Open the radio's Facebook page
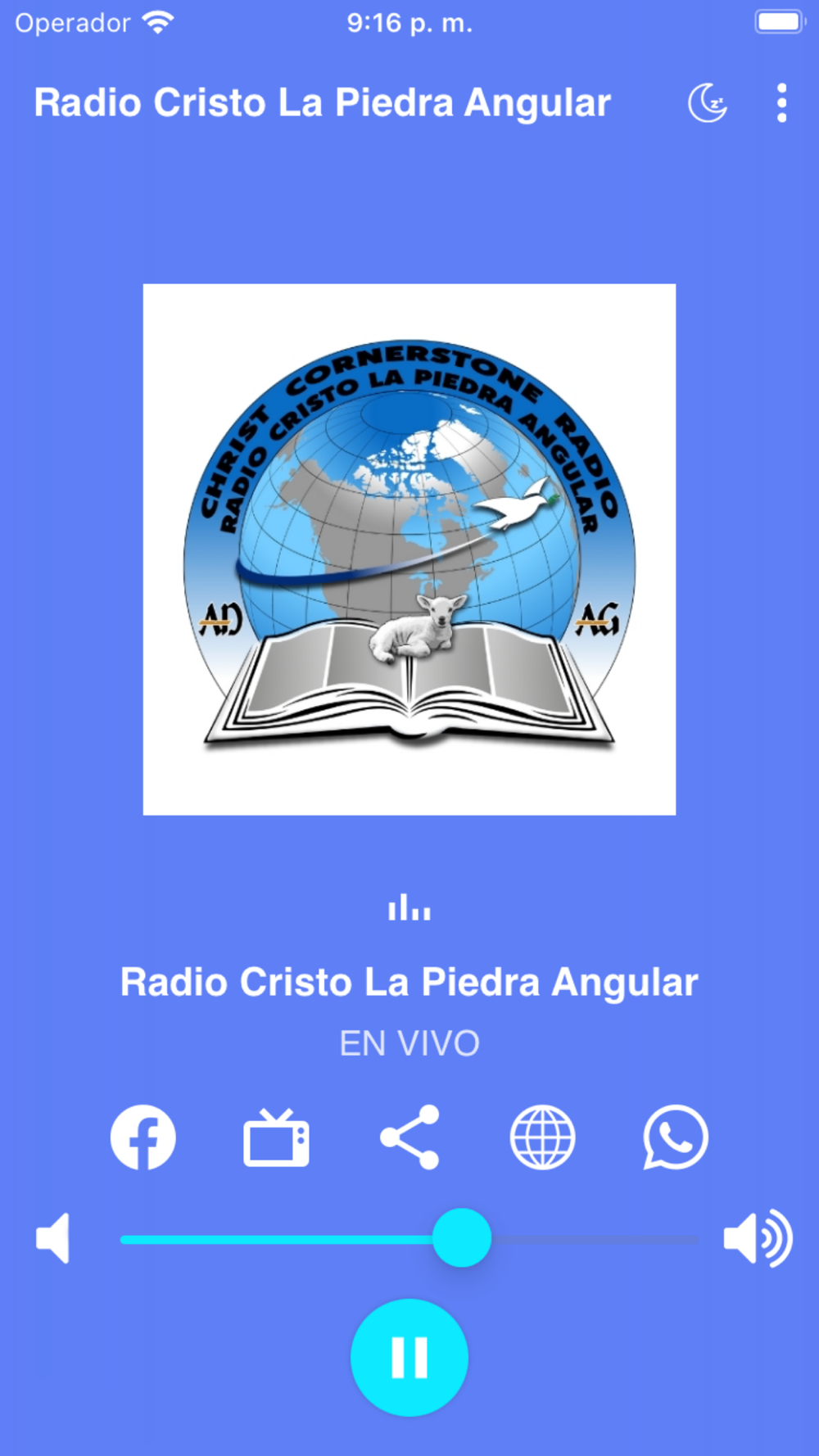The width and height of the screenshot is (819, 1456). (x=143, y=1137)
